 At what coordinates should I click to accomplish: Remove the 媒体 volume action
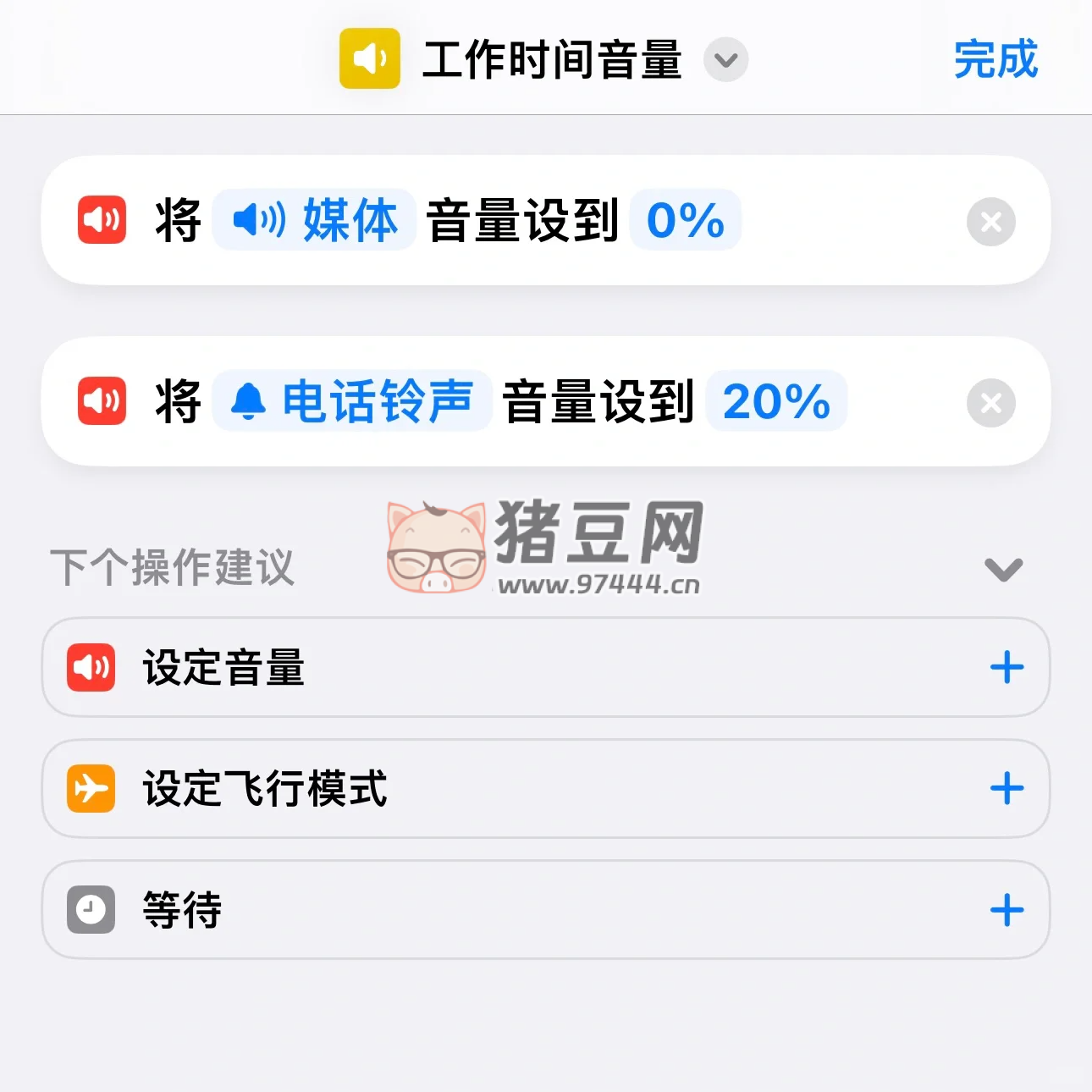click(x=990, y=223)
